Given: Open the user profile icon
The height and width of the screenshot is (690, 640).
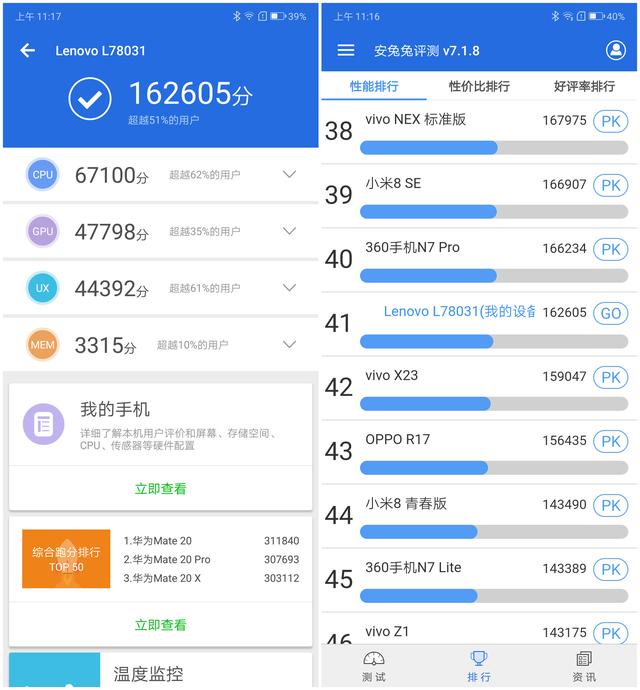Looking at the screenshot, I should pyautogui.click(x=616, y=51).
